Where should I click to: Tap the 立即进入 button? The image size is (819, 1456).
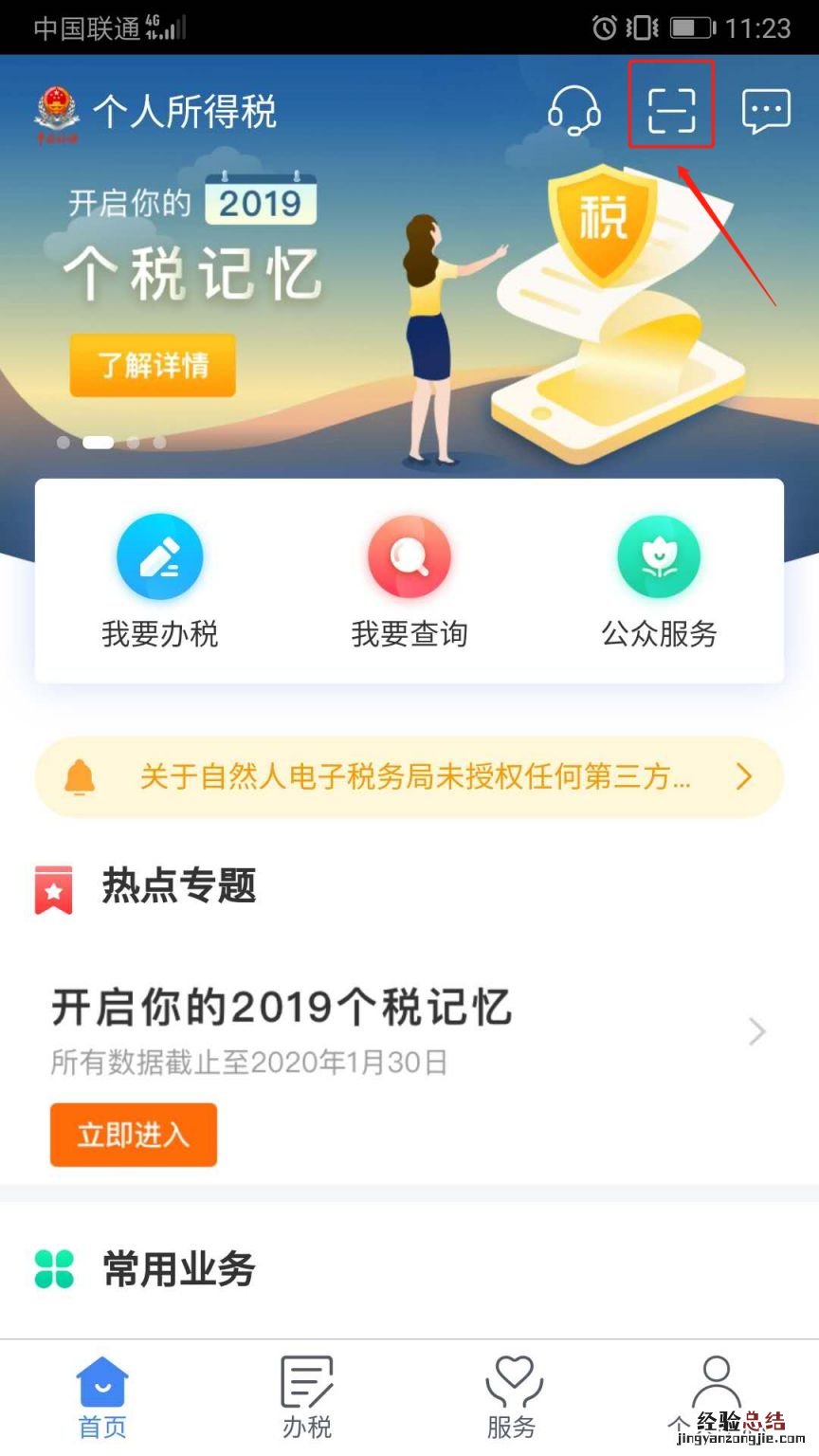134,1134
